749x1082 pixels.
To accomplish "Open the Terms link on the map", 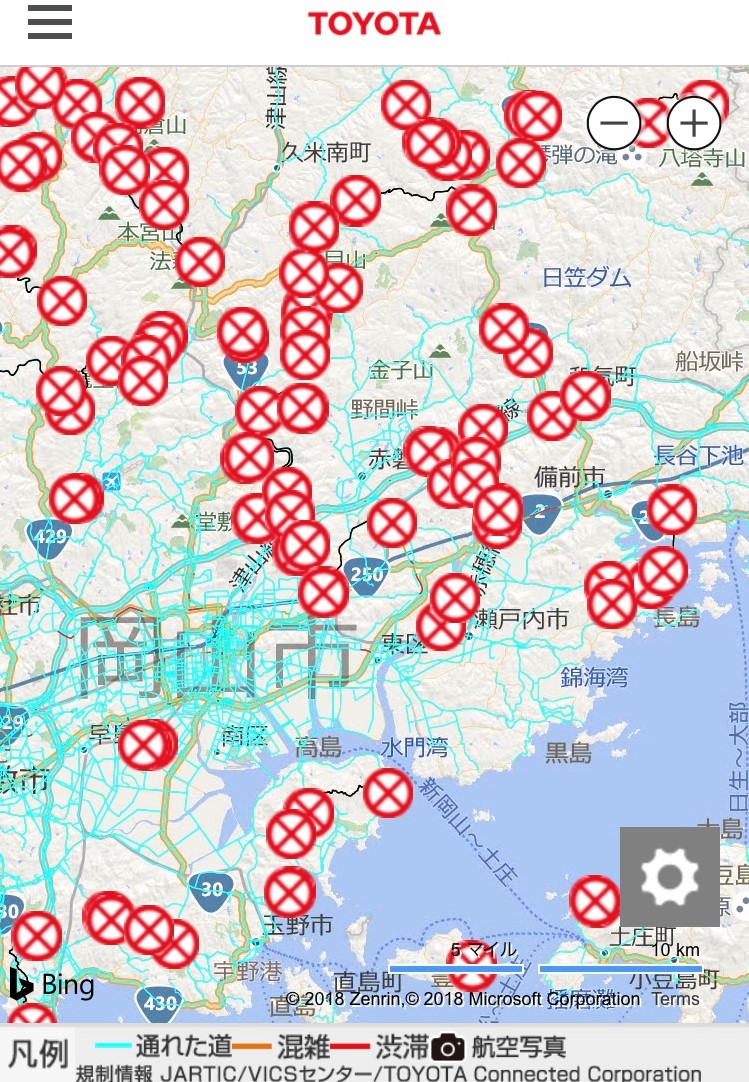I will tap(676, 998).
